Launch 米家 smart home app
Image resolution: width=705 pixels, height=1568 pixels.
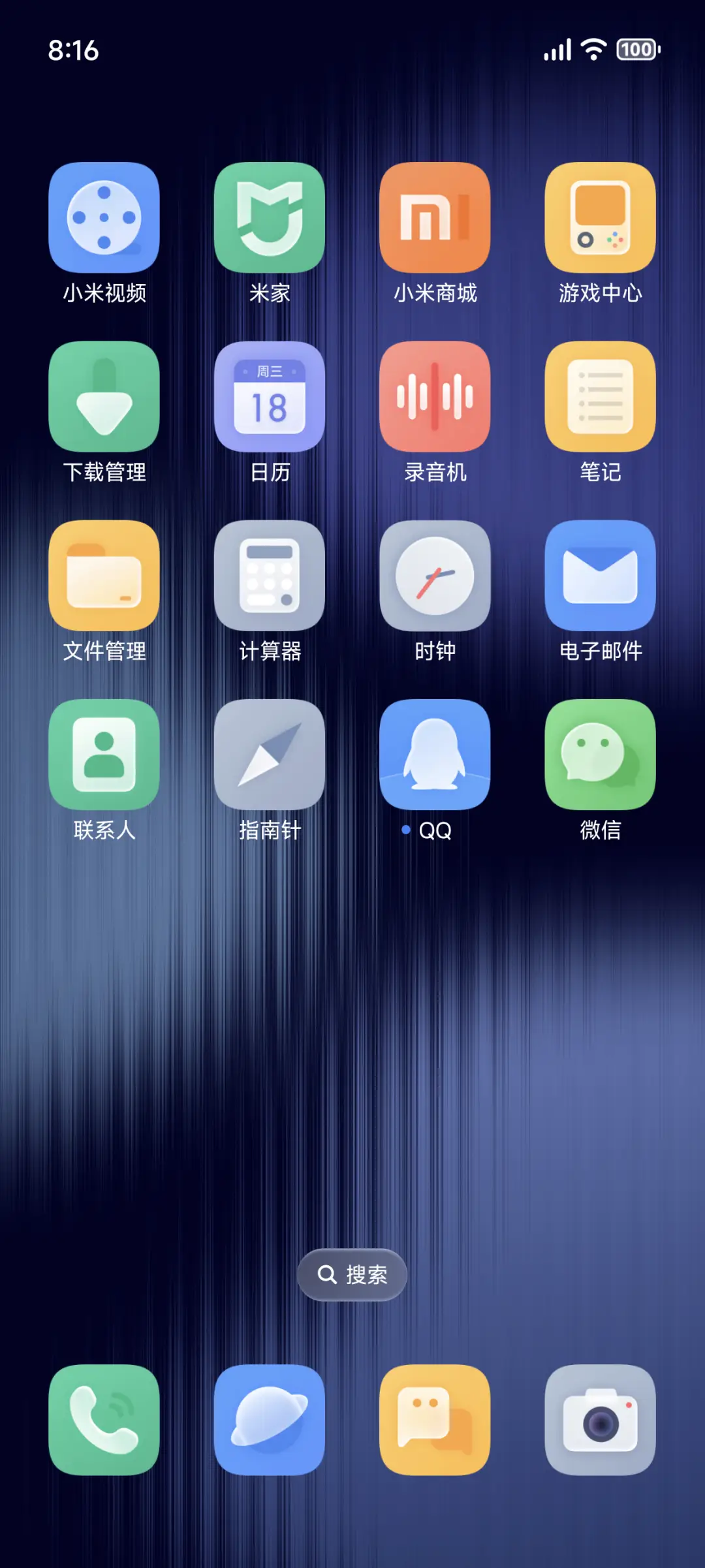[270, 217]
